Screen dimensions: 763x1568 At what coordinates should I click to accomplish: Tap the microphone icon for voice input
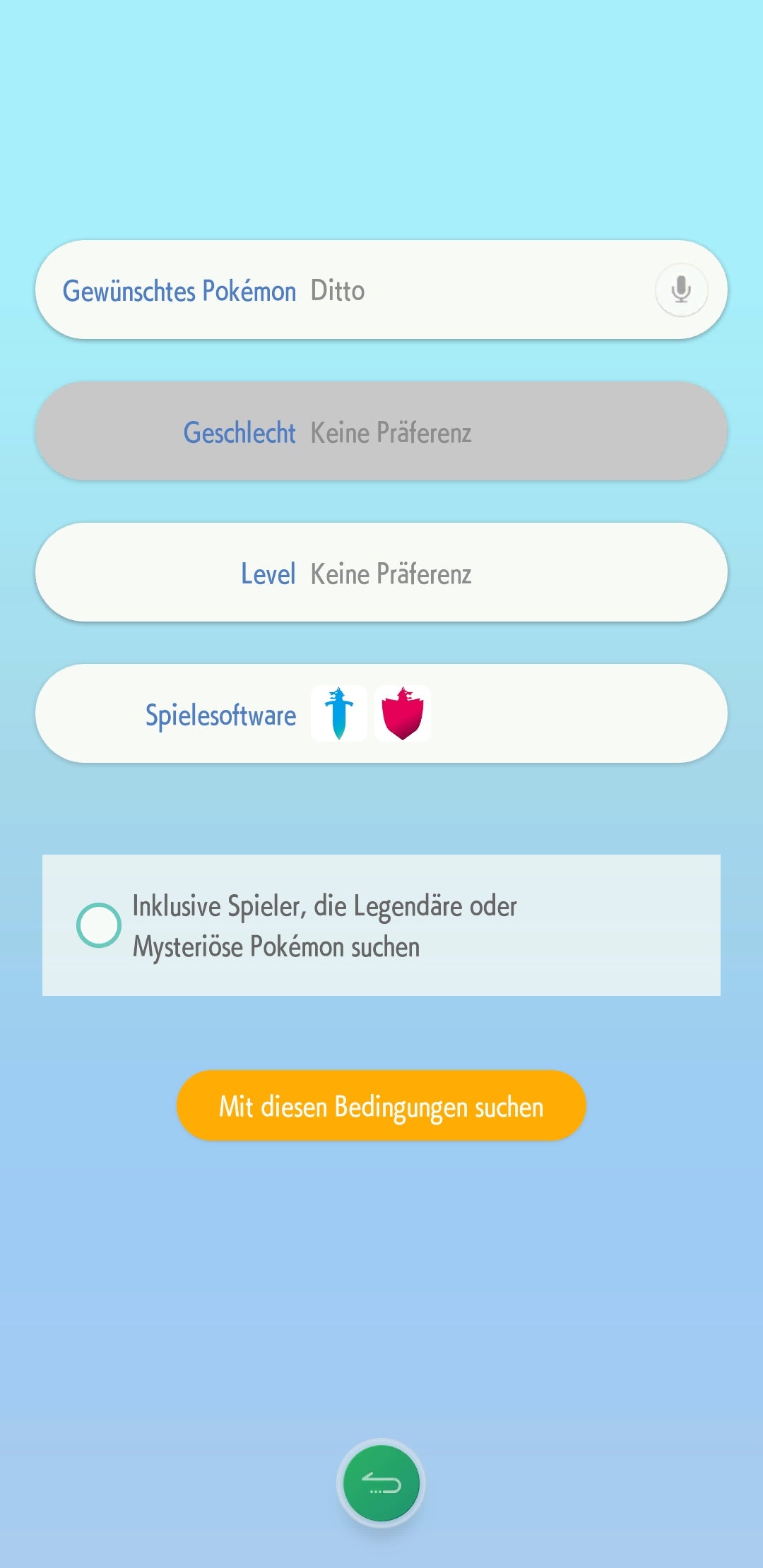click(x=681, y=290)
